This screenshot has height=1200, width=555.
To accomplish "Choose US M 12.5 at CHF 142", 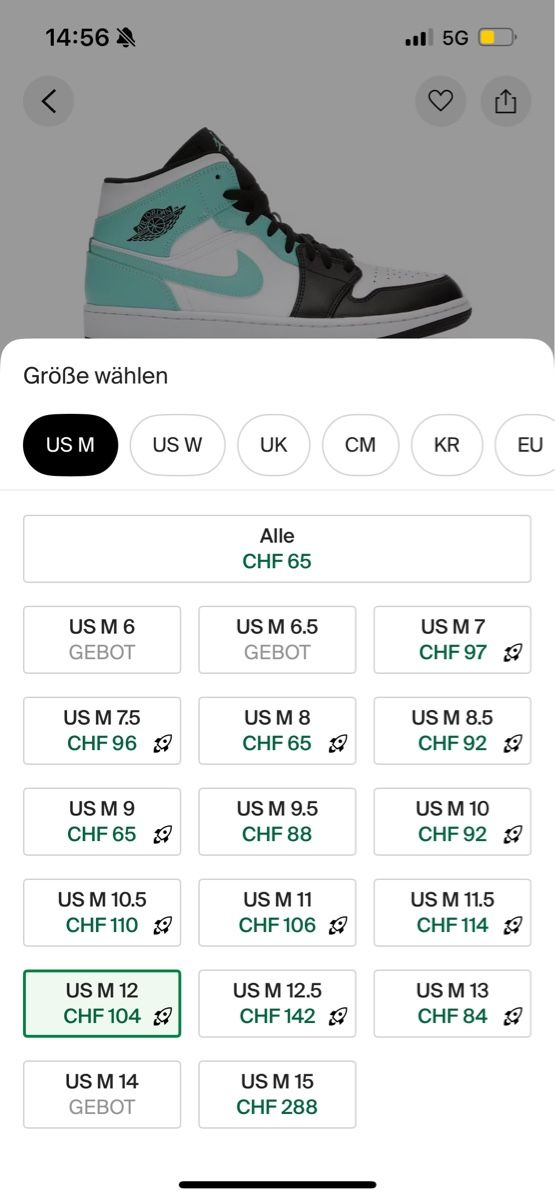I will point(277,1004).
